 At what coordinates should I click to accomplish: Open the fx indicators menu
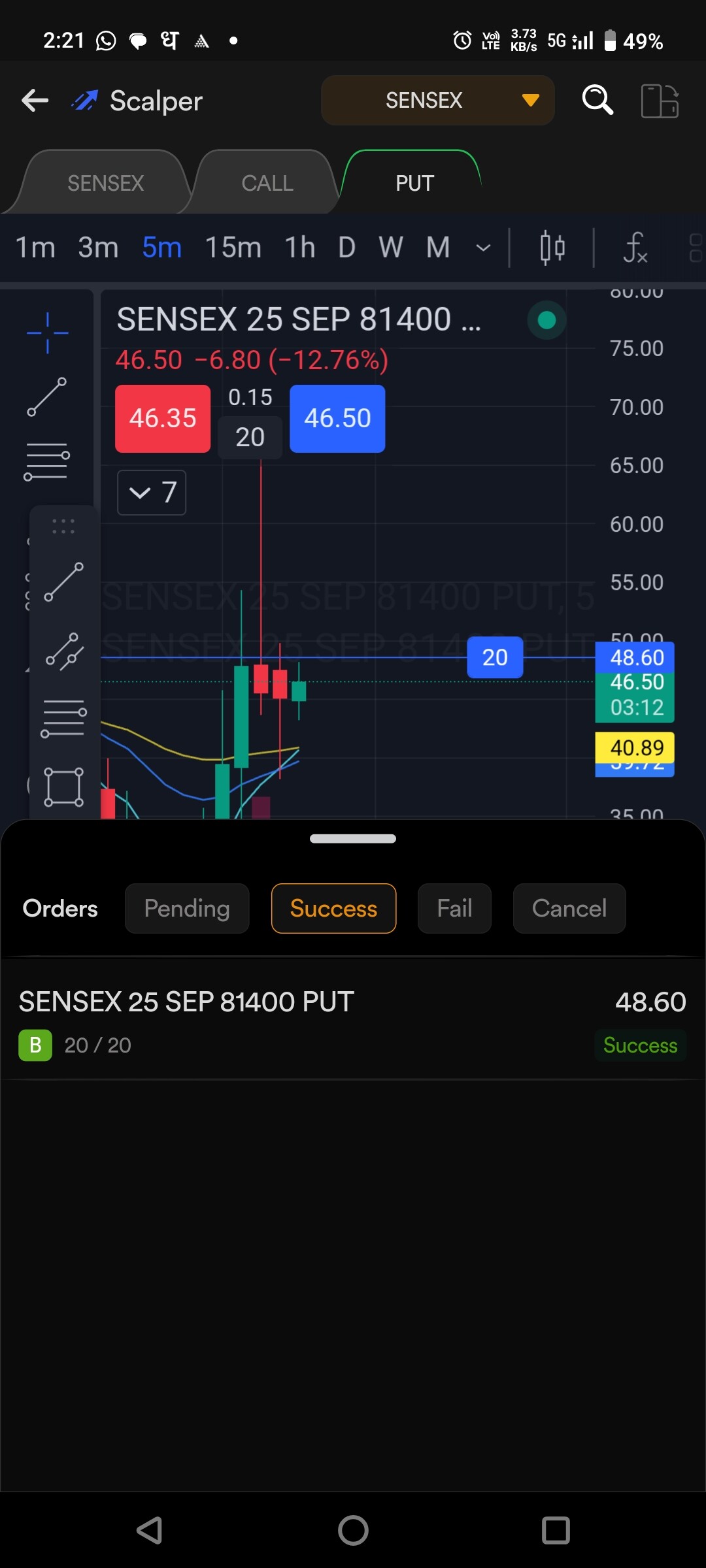635,248
